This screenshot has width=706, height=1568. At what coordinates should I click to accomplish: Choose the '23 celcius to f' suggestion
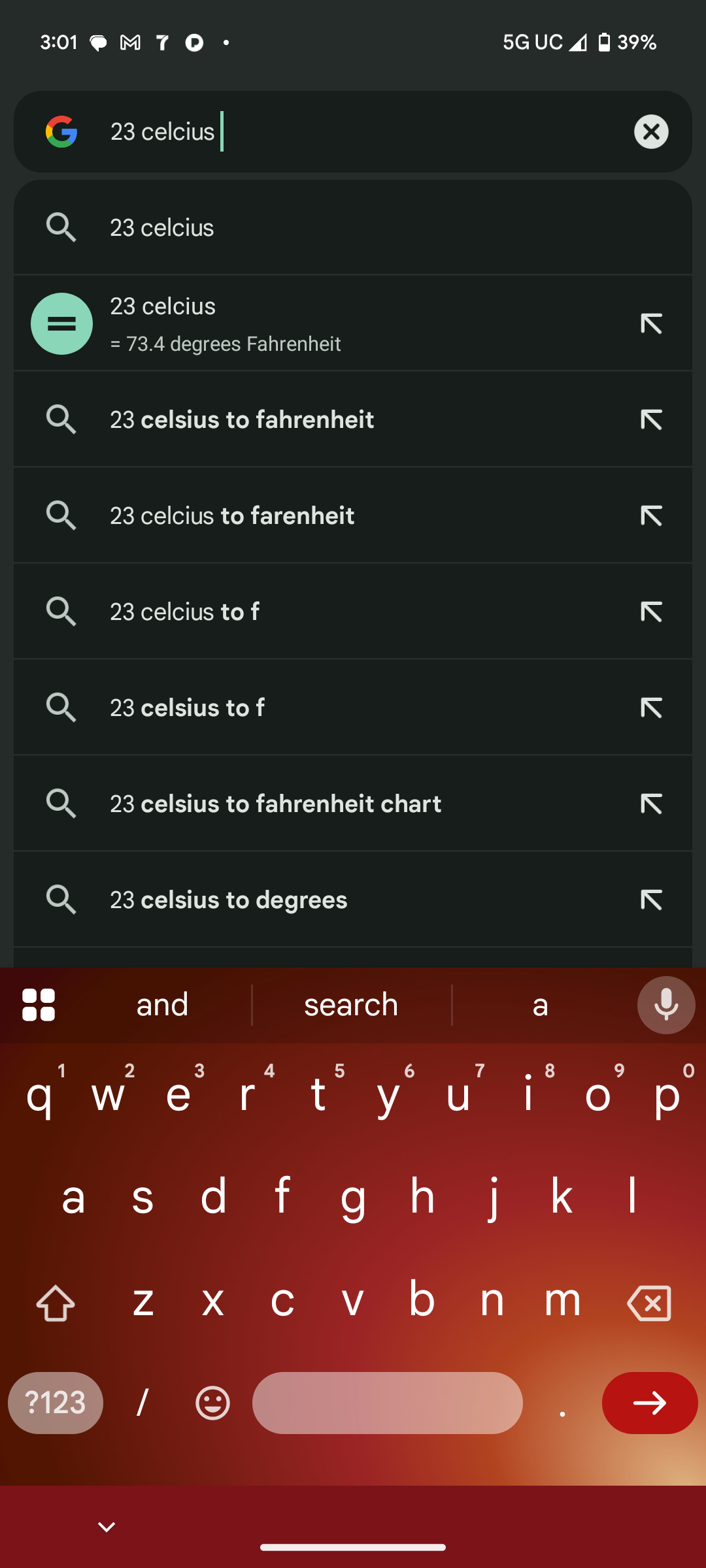point(327,612)
